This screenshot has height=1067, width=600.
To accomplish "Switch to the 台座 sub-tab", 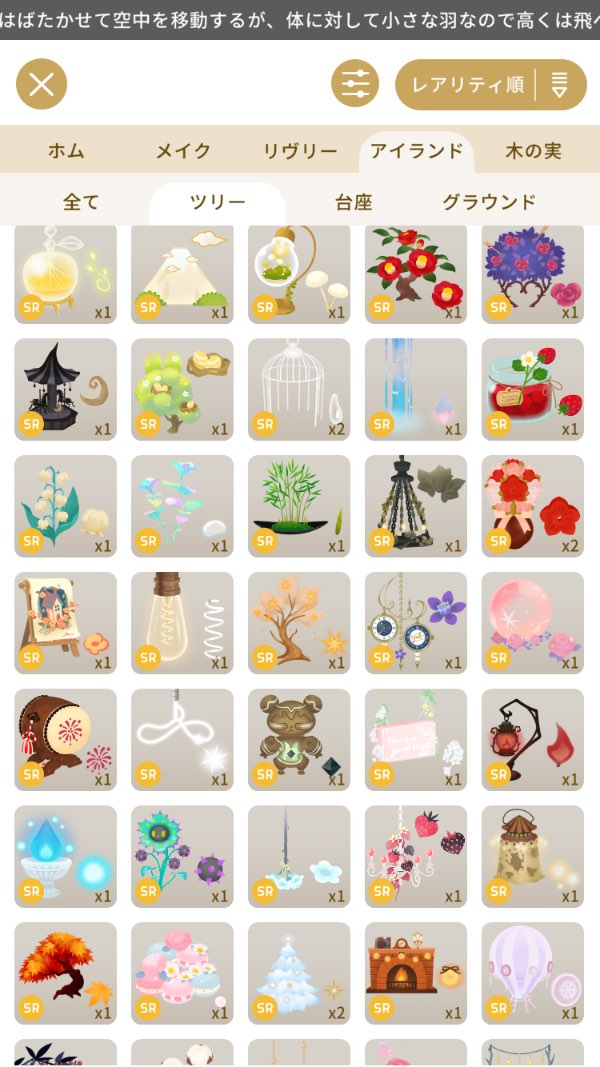I will coord(353,202).
